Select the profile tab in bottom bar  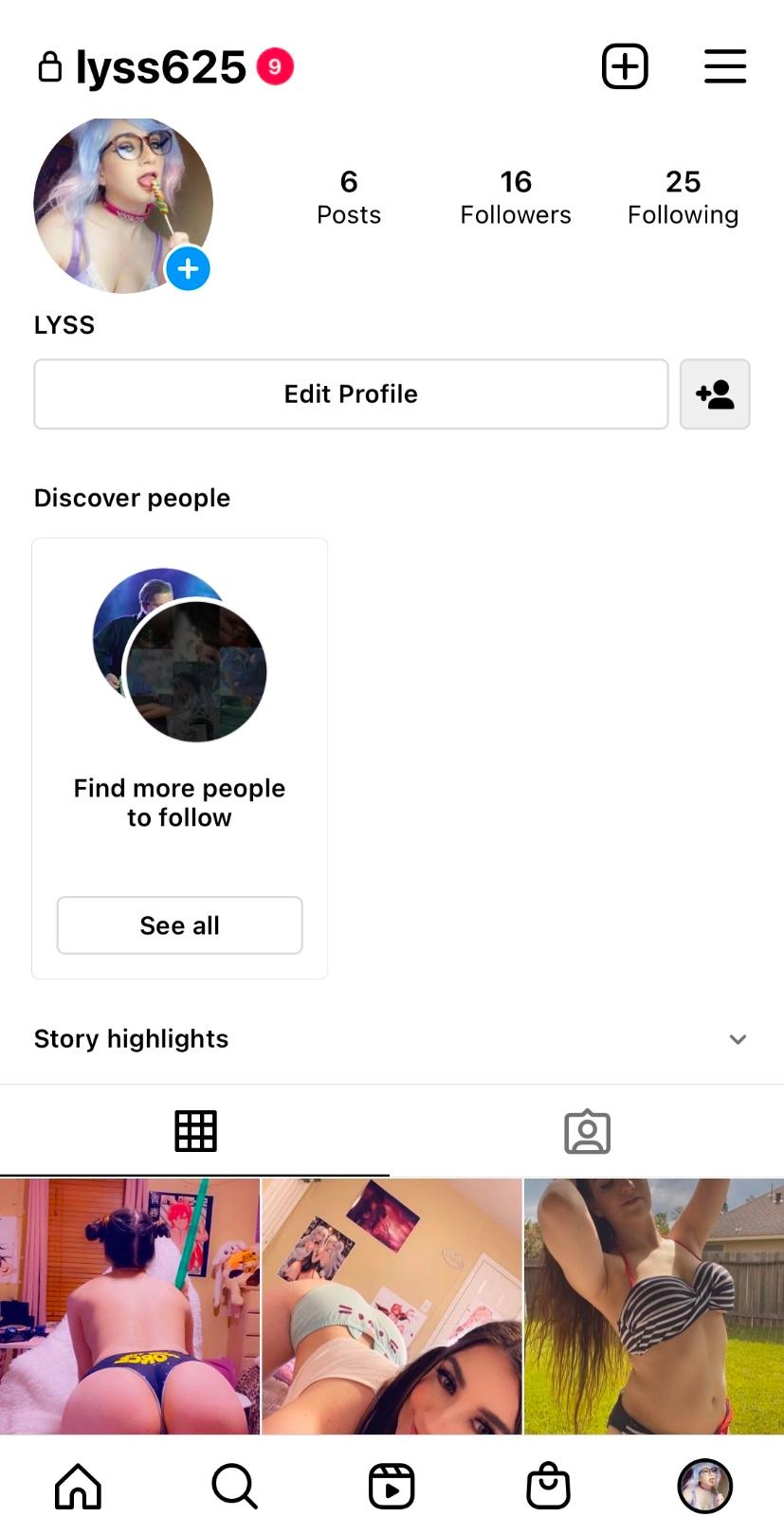(x=704, y=1486)
